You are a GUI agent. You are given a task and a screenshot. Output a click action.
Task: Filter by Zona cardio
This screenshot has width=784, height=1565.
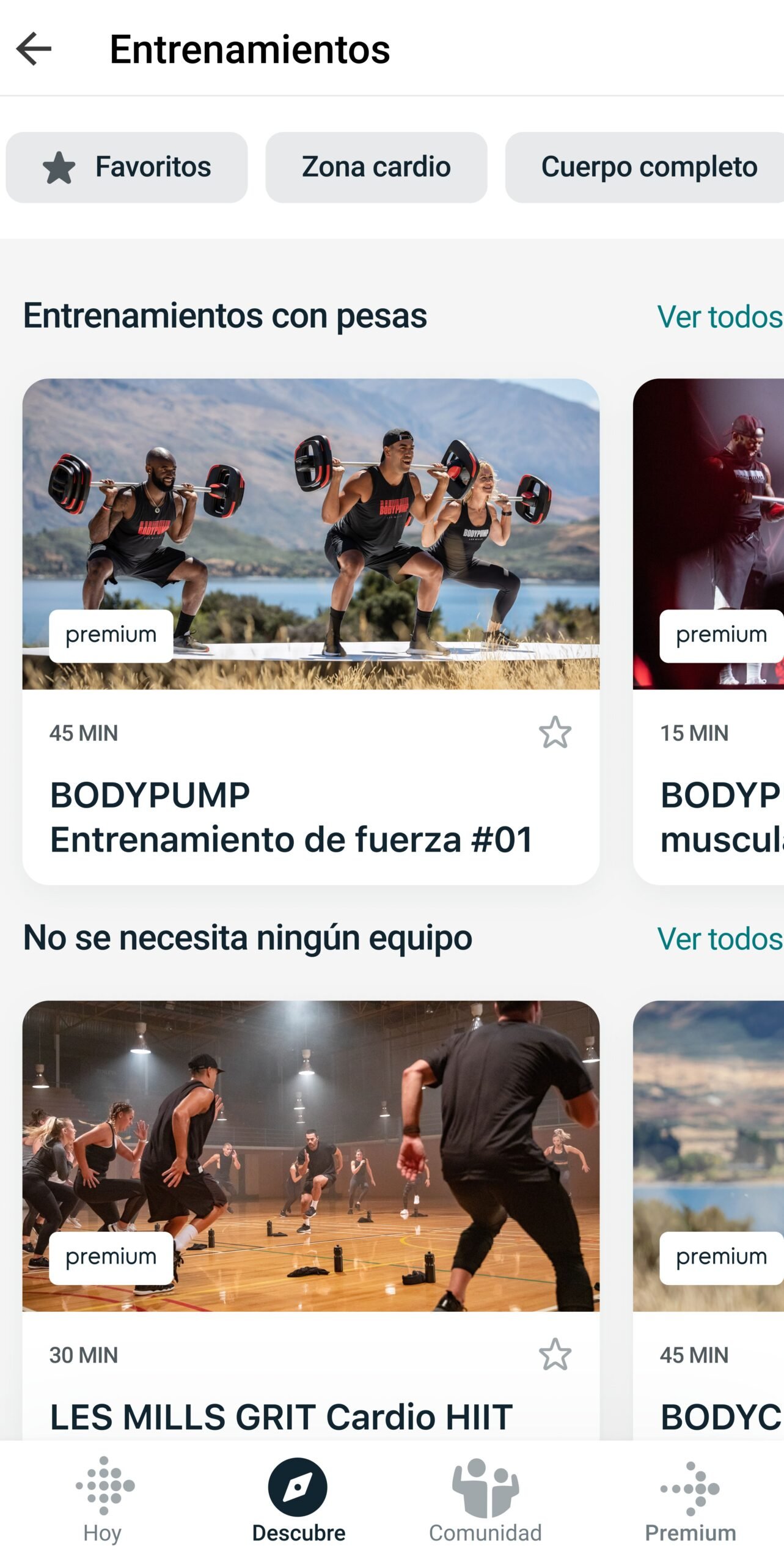pyautogui.click(x=376, y=167)
